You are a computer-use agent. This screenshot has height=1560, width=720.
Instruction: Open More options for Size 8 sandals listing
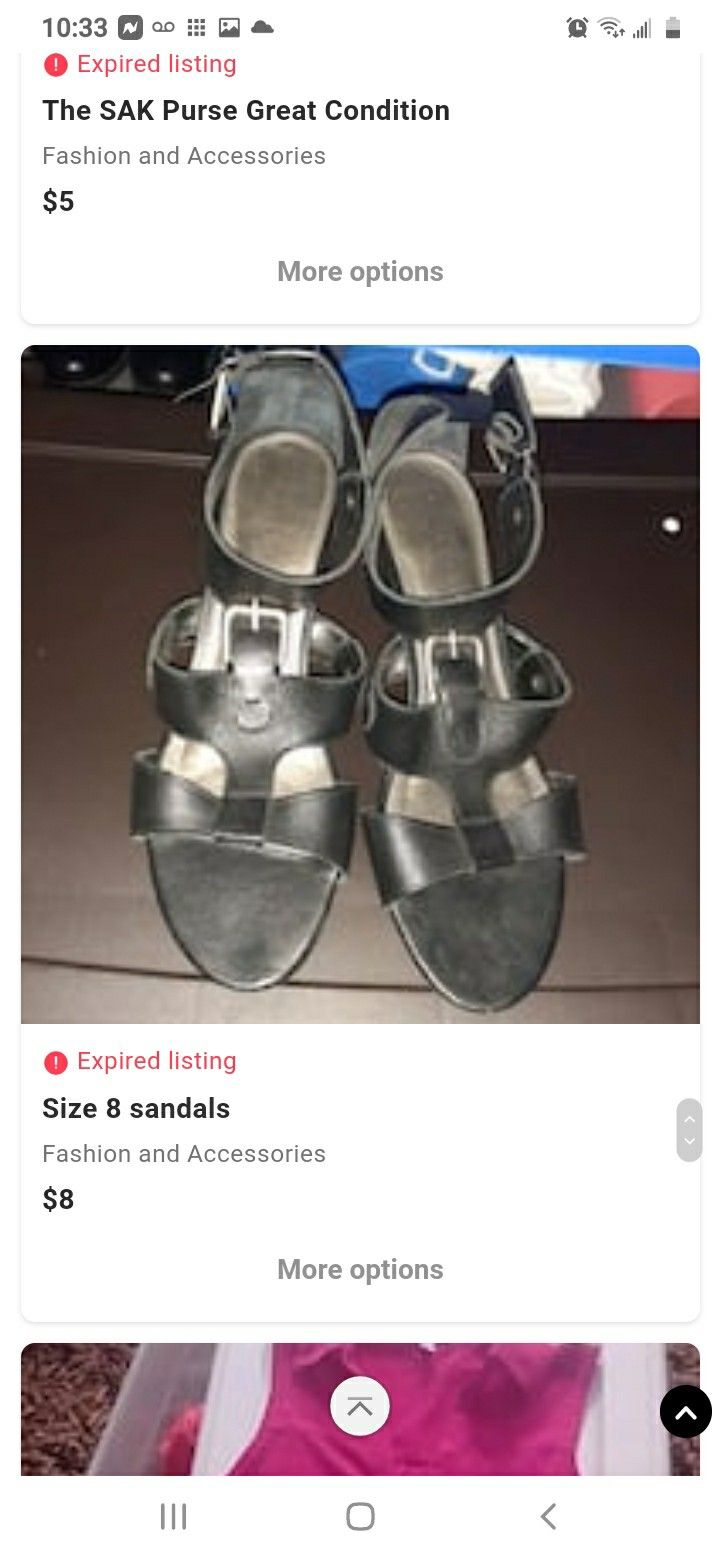[x=360, y=1269]
